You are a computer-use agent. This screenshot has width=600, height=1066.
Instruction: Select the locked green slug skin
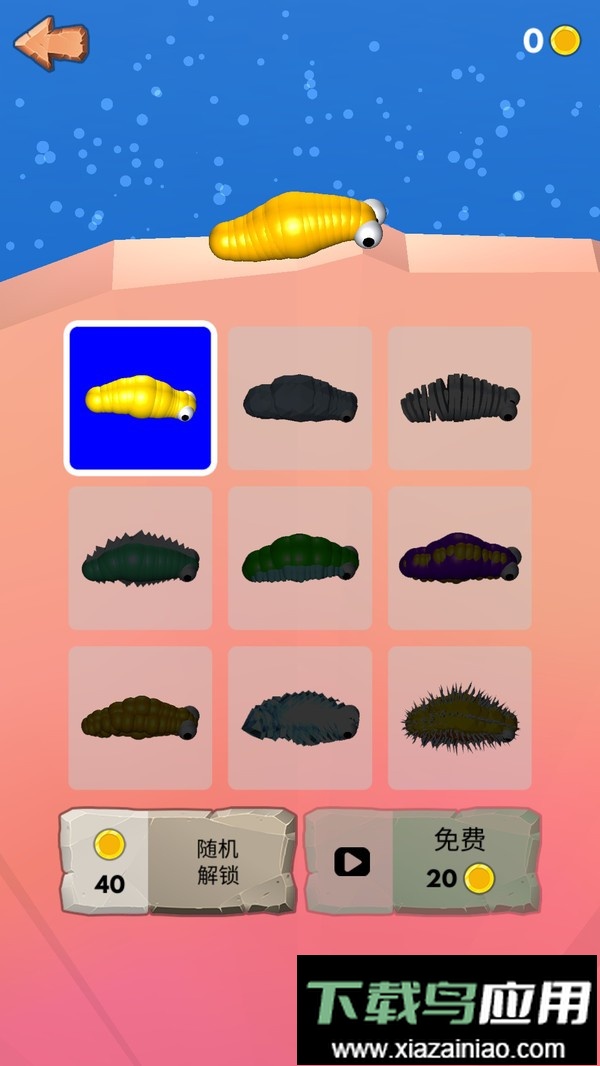(300, 558)
